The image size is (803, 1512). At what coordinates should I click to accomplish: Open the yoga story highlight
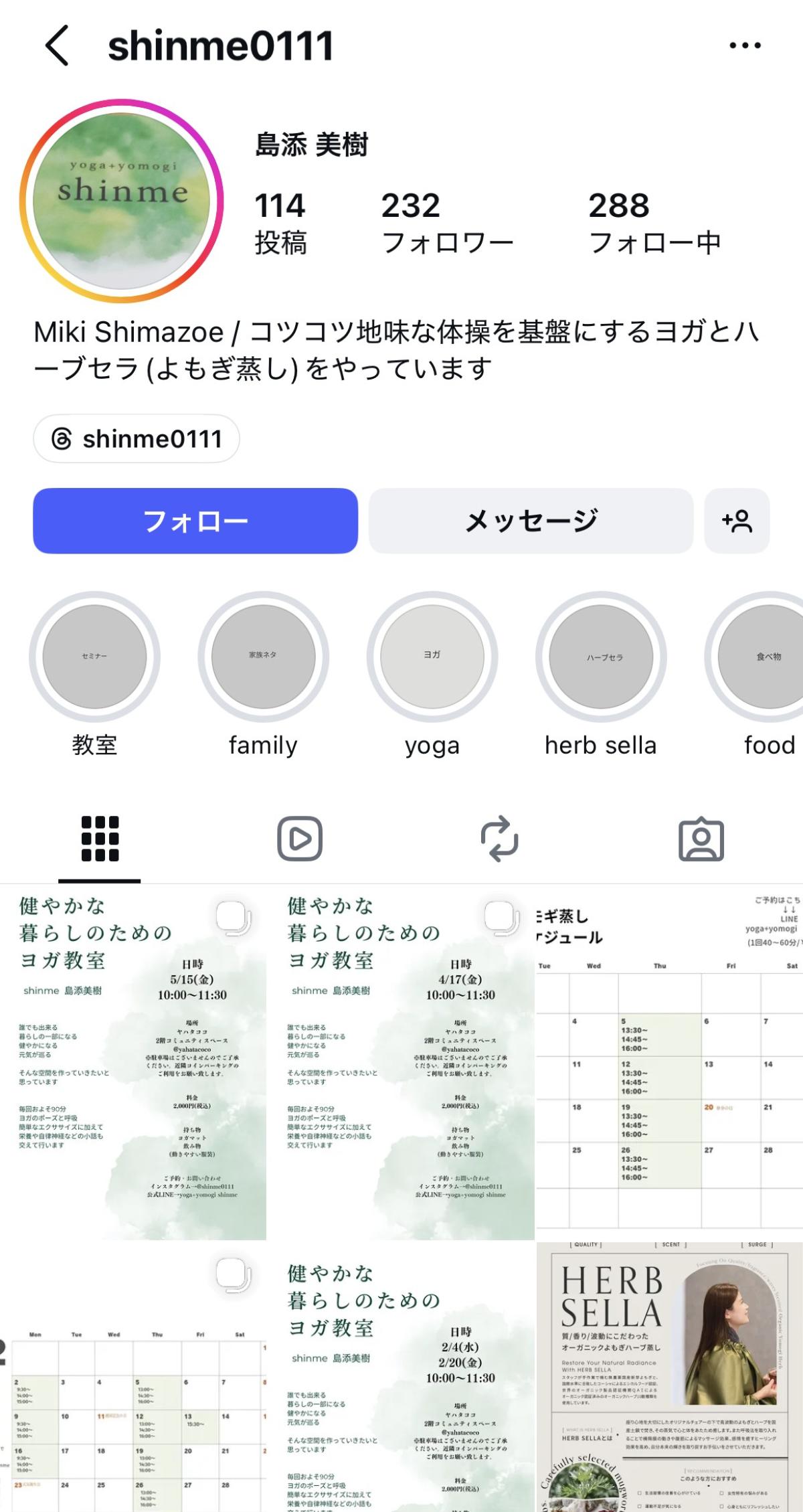click(432, 657)
